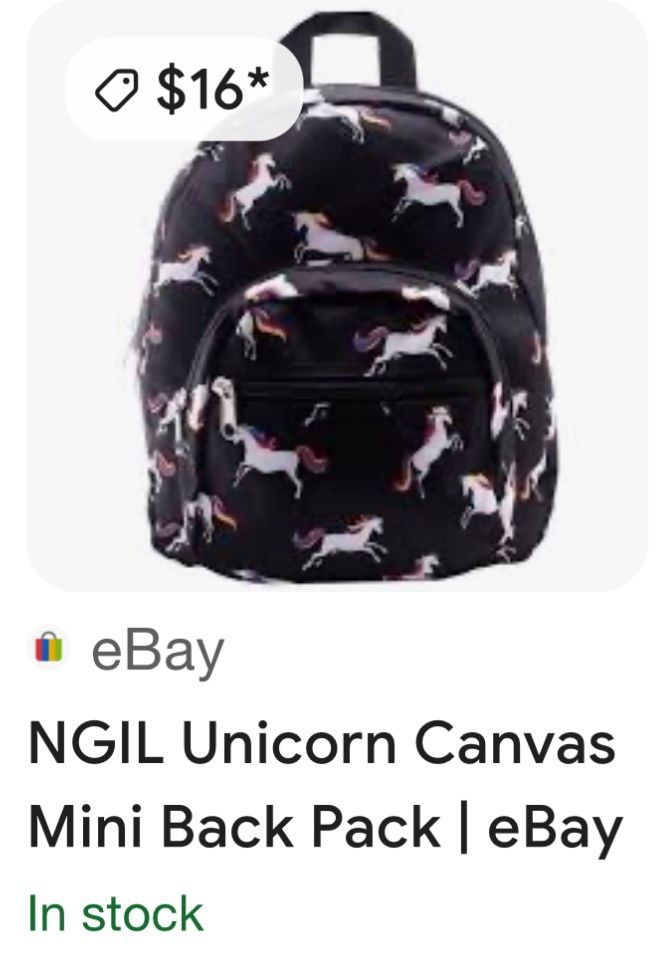Open the unicorn backpack product image
Image resolution: width=659 pixels, height=959 pixels.
click(x=337, y=296)
